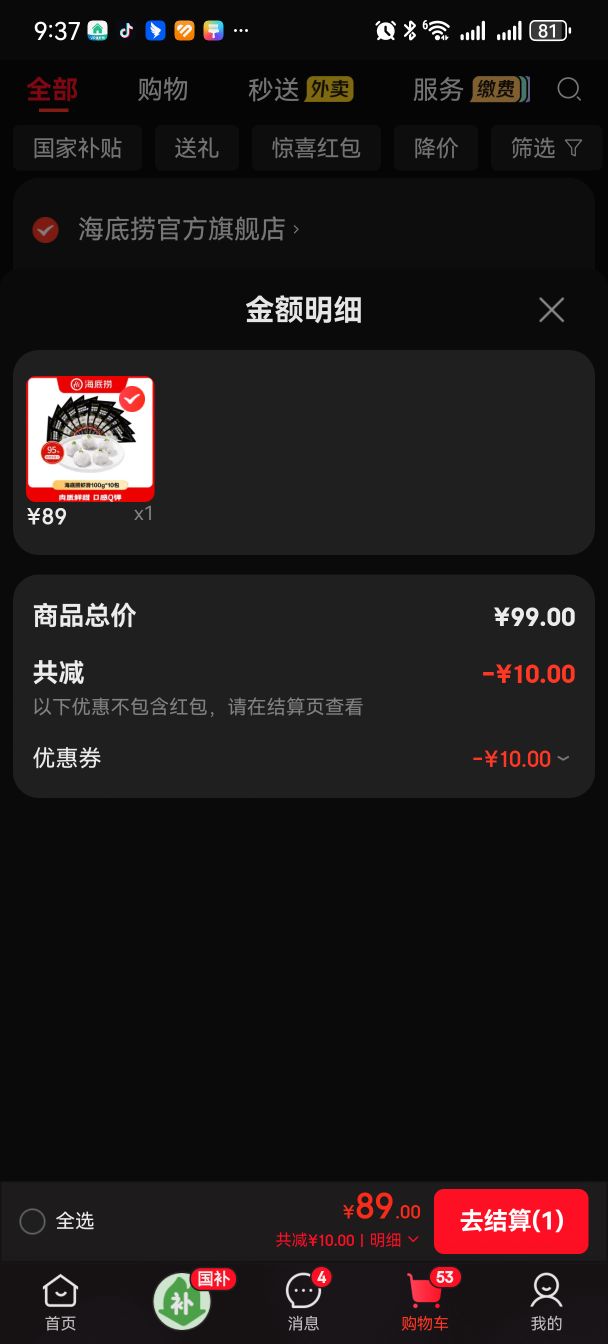Image resolution: width=608 pixels, height=1344 pixels.
Task: Switch to the 购物 tab
Action: coord(163,90)
